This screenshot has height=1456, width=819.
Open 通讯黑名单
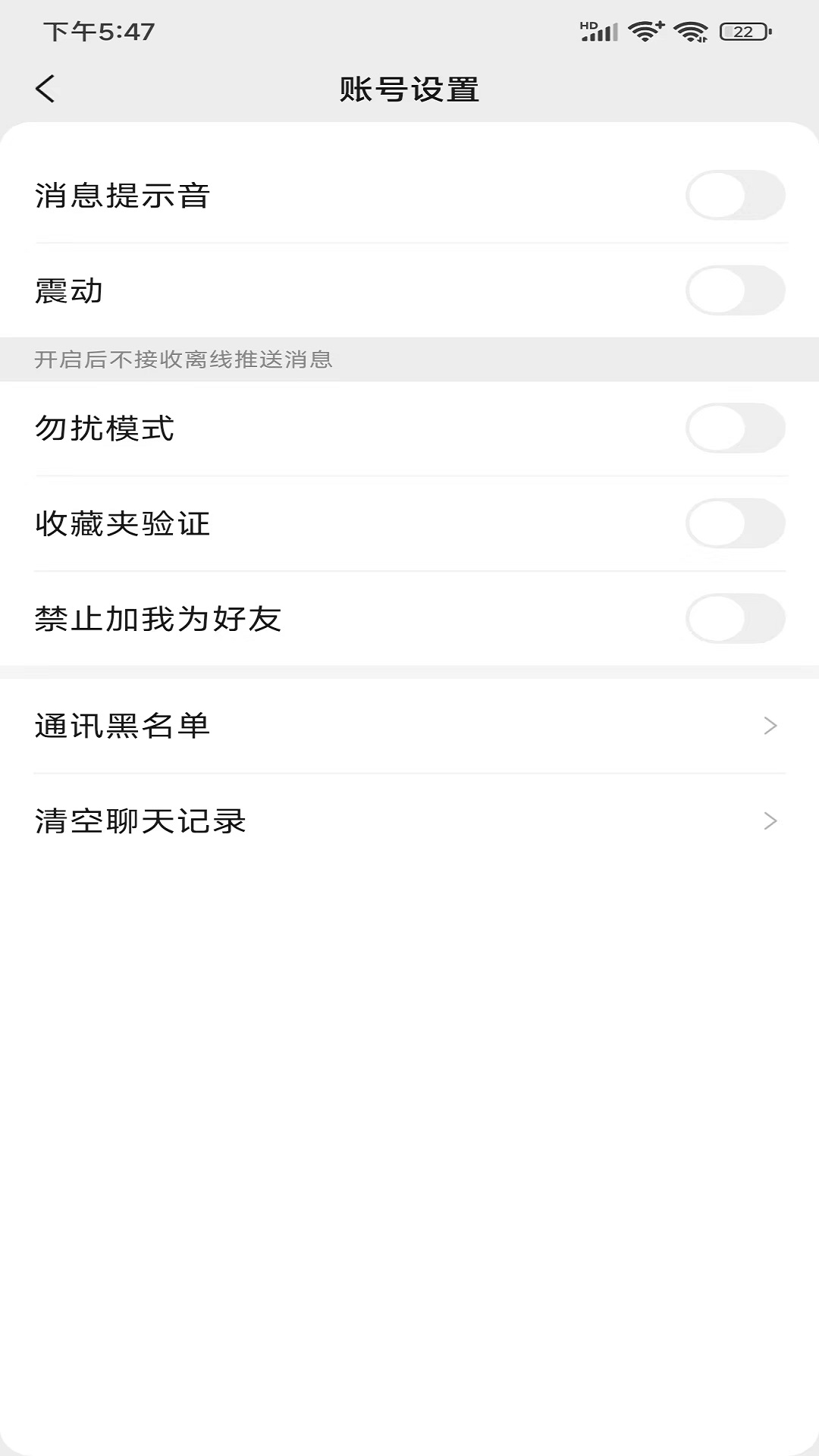pyautogui.click(x=409, y=726)
